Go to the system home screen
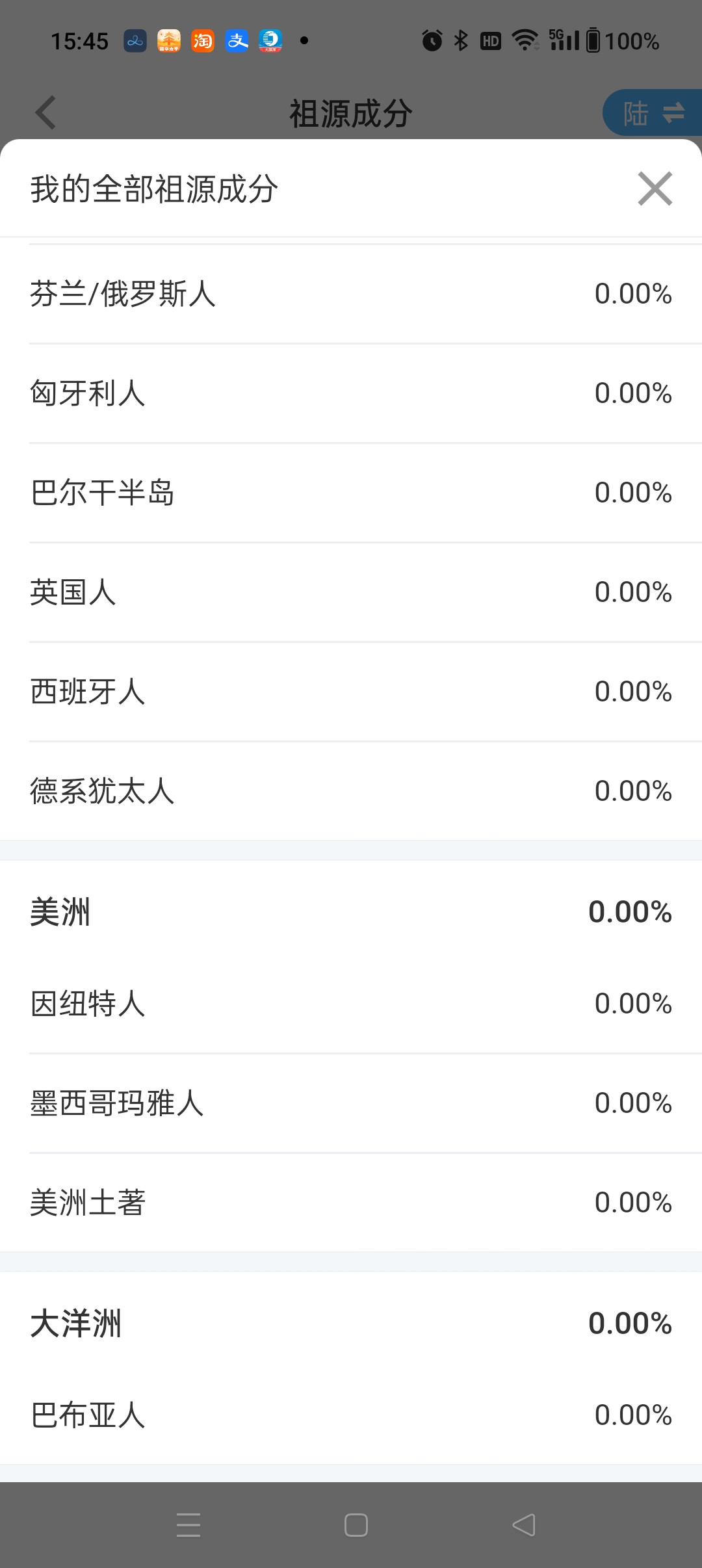This screenshot has height=1568, width=702. point(356,1525)
